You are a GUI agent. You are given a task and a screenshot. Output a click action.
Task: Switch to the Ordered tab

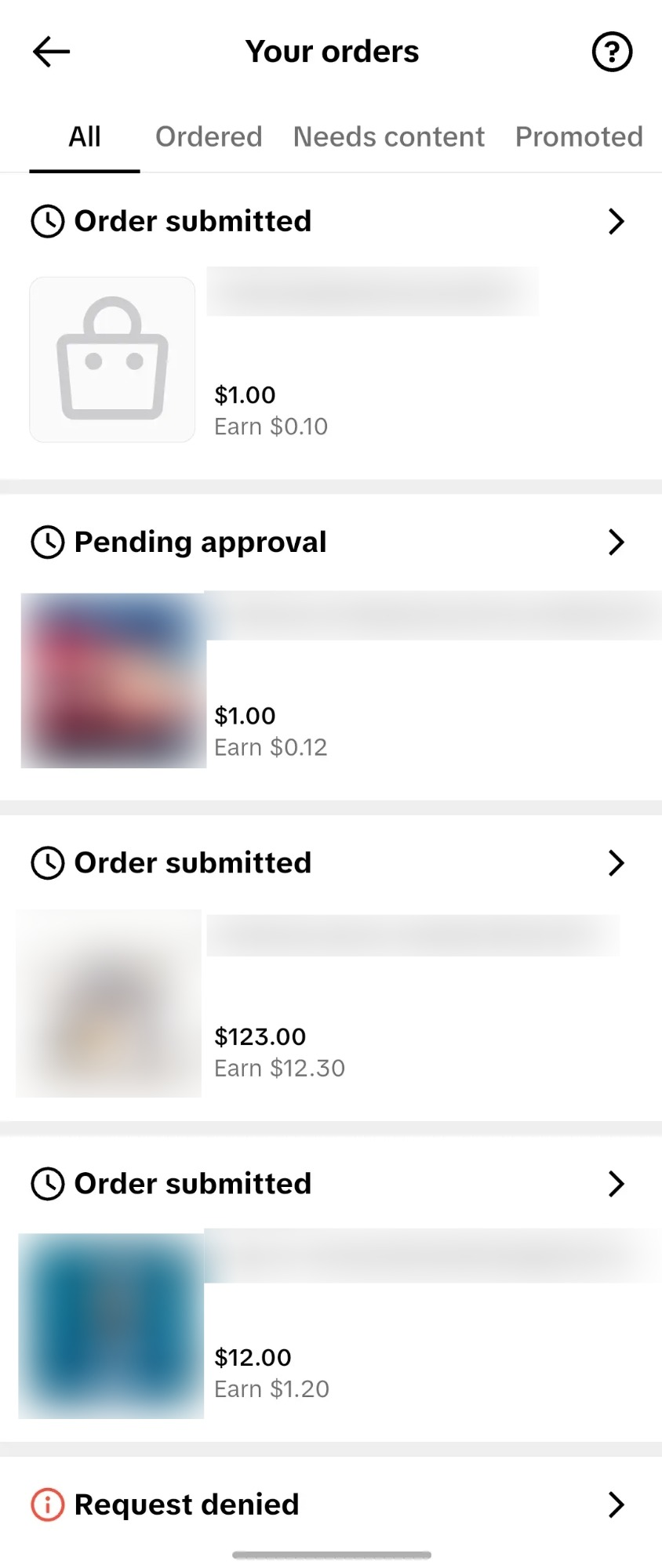point(209,137)
